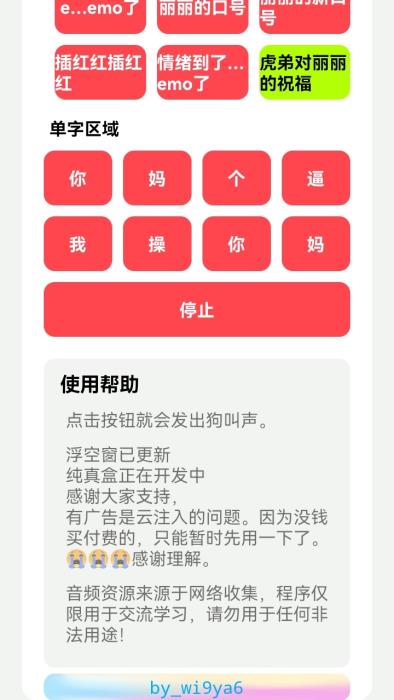The height and width of the screenshot is (700, 394).
Task: Stop playback with the 停止 button
Action: [197, 309]
